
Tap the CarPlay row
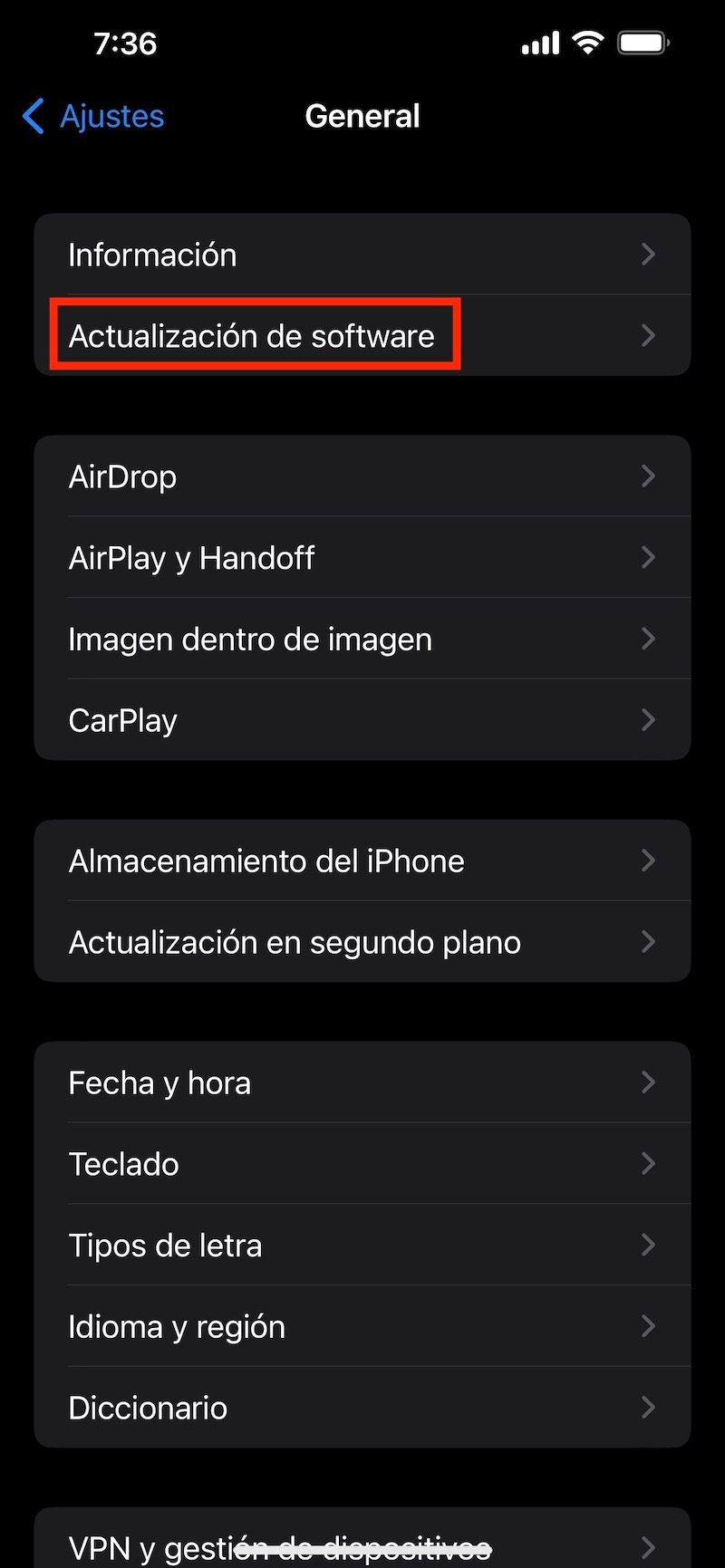pos(362,720)
